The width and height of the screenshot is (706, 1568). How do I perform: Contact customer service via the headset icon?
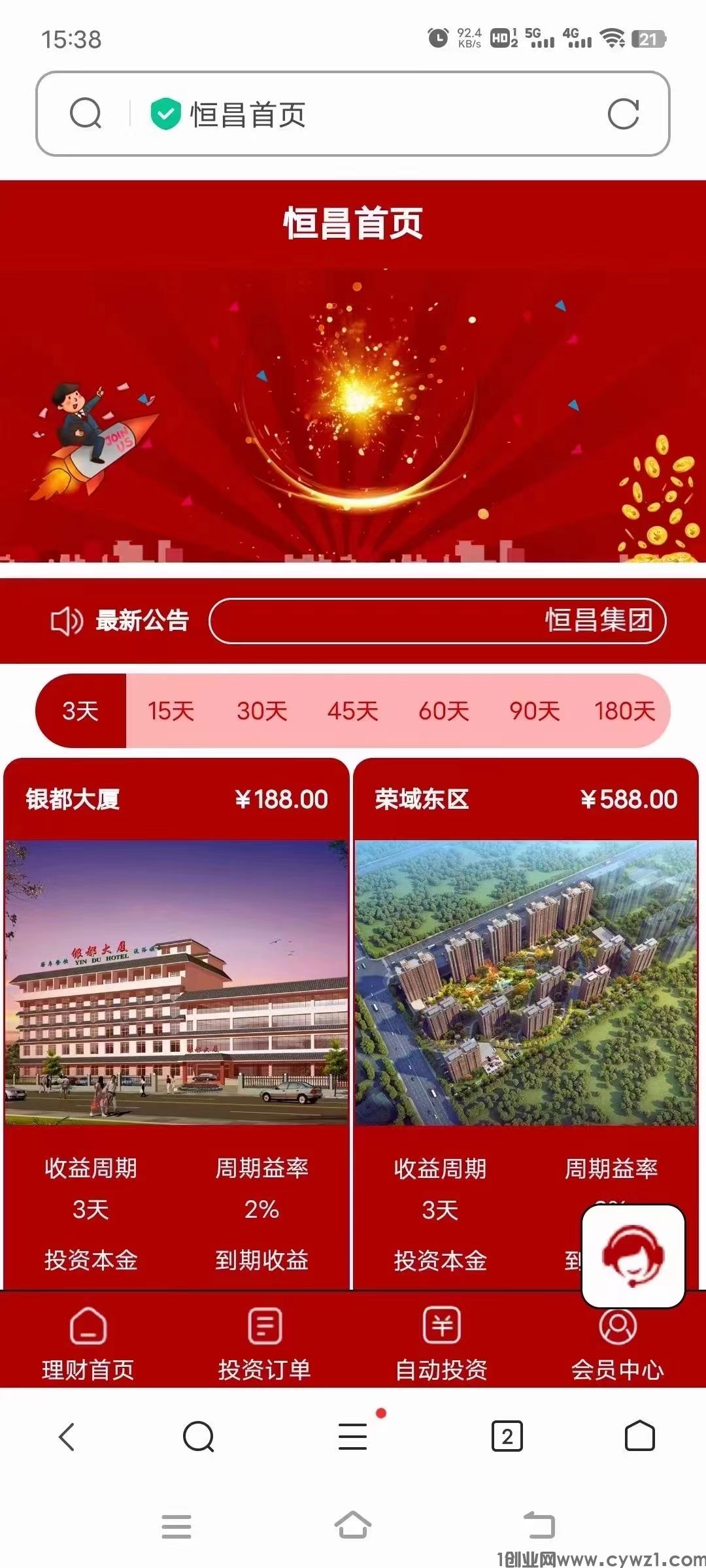pyautogui.click(x=633, y=1256)
